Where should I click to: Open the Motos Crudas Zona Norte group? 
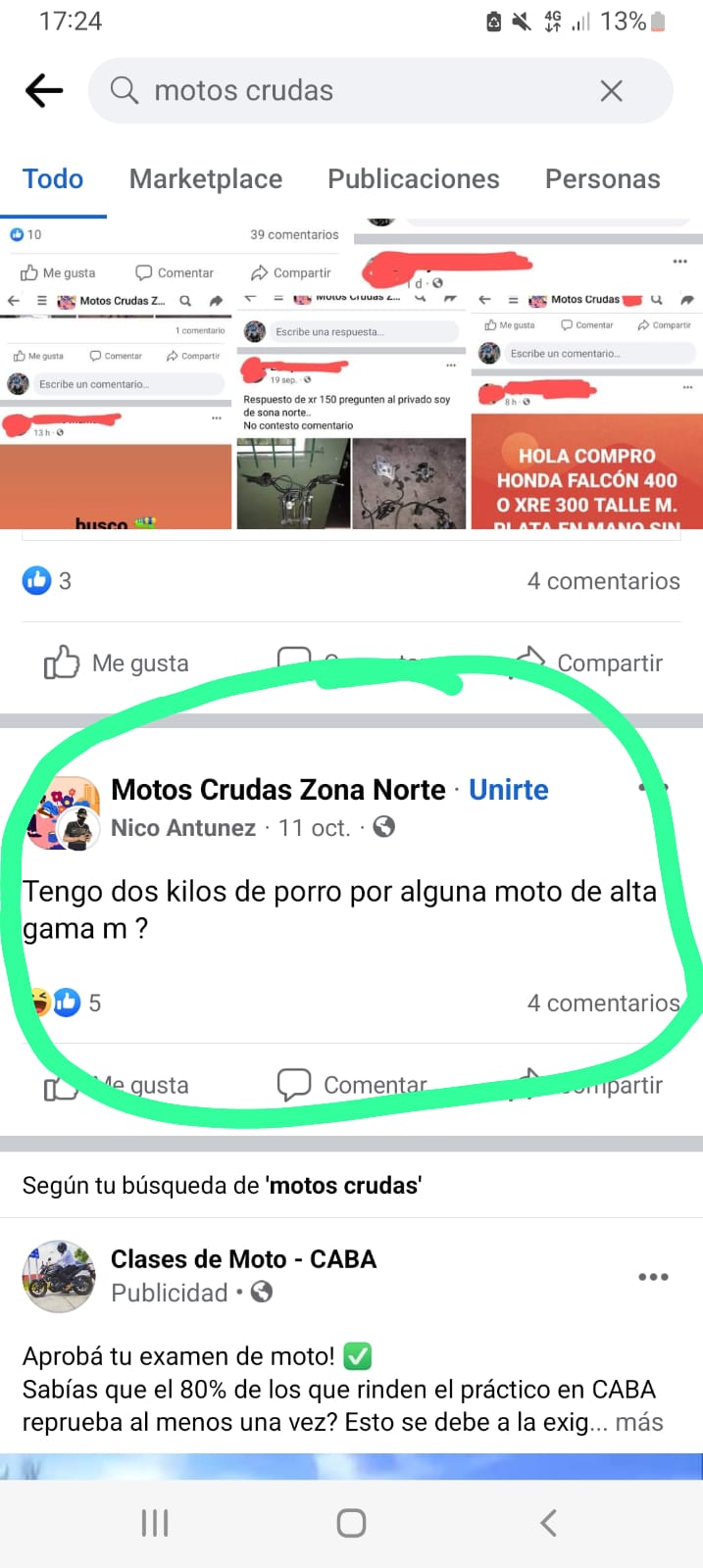tap(277, 790)
